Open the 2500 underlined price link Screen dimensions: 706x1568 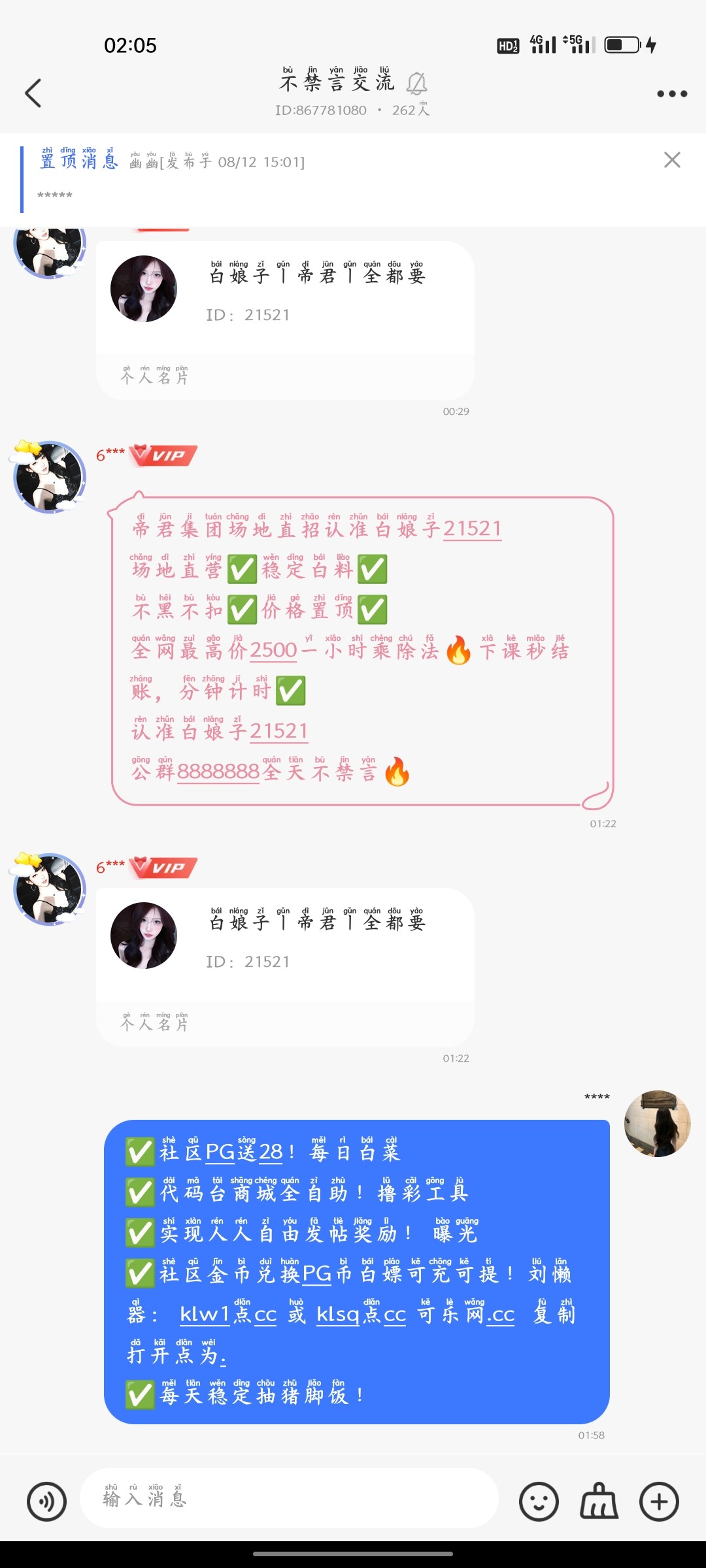click(x=273, y=651)
